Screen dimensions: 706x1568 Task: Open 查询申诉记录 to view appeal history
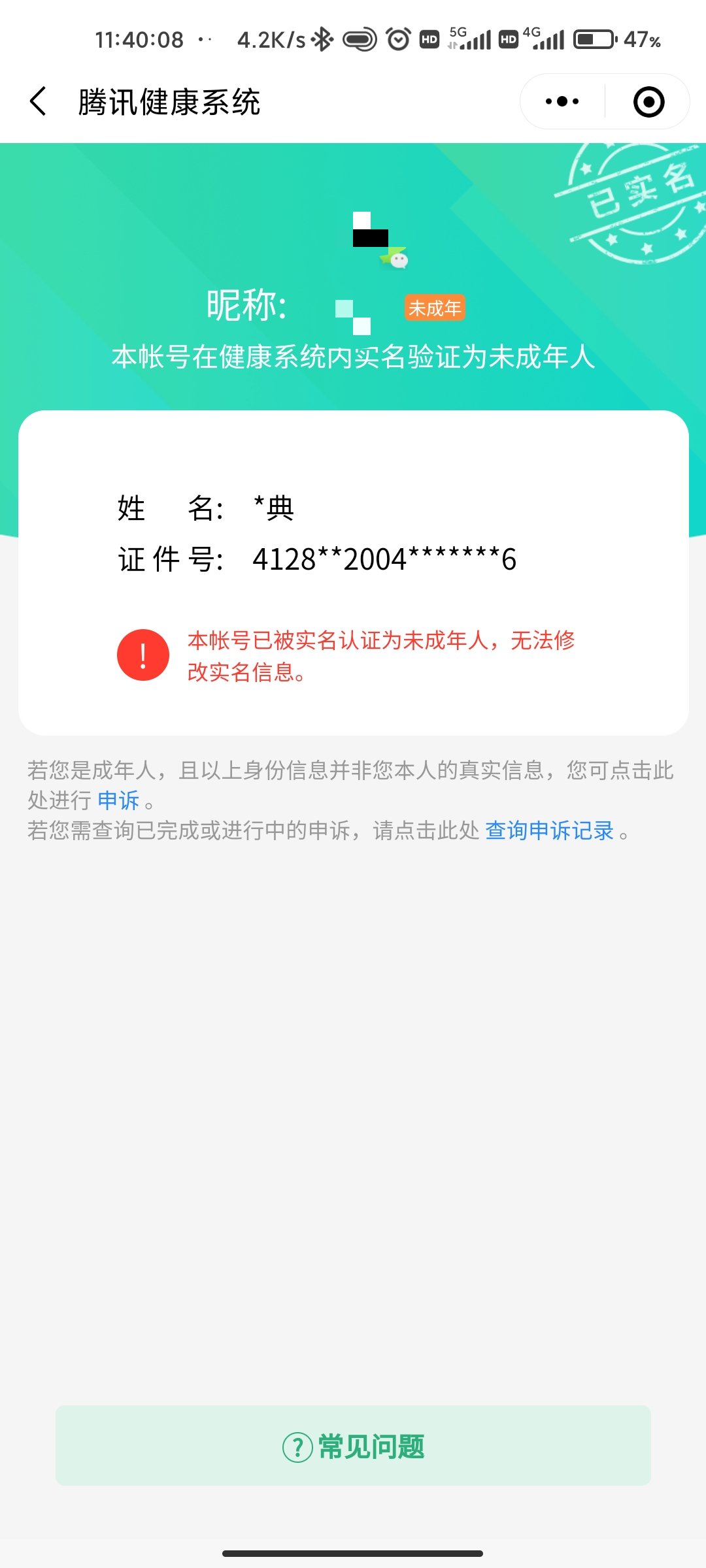click(550, 832)
